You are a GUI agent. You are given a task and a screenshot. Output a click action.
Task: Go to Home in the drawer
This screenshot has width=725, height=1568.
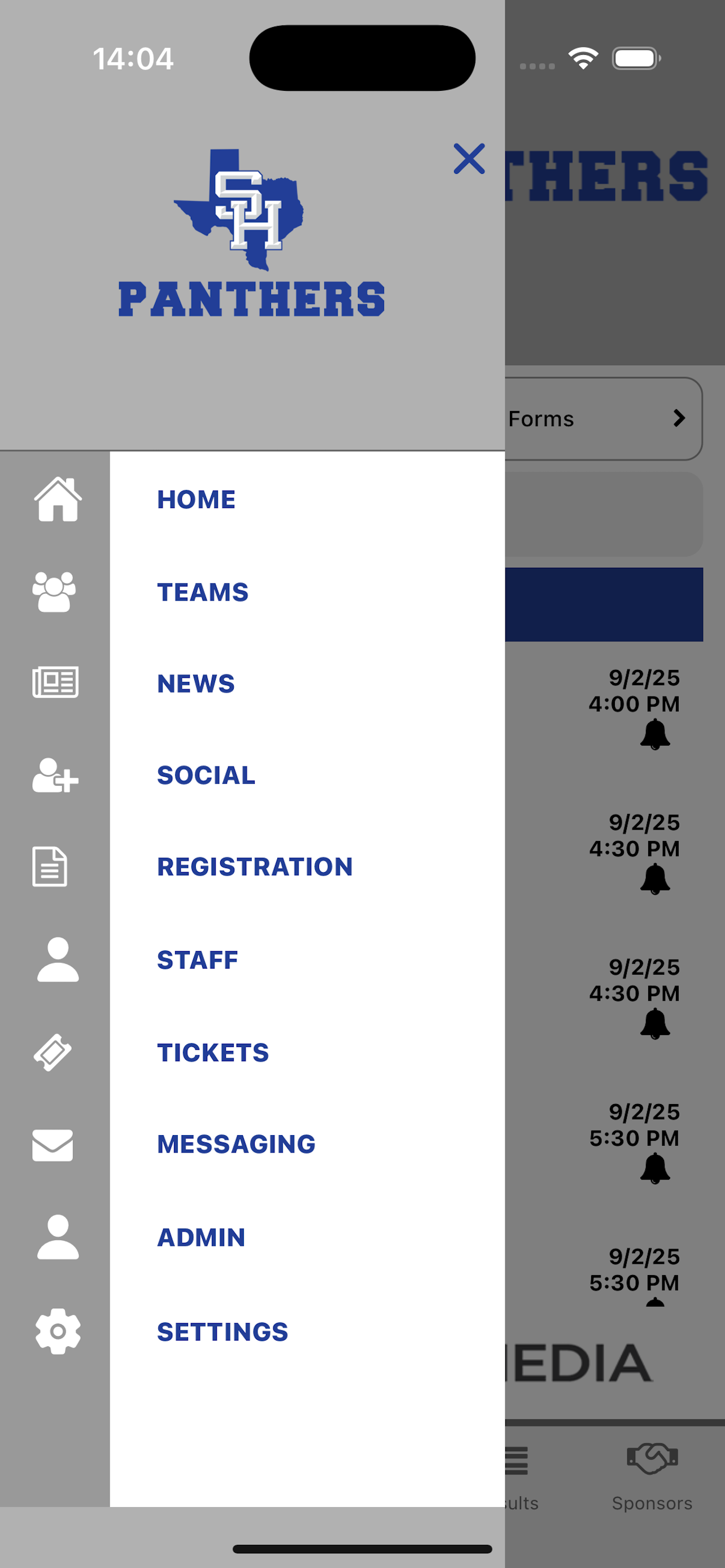click(x=196, y=500)
